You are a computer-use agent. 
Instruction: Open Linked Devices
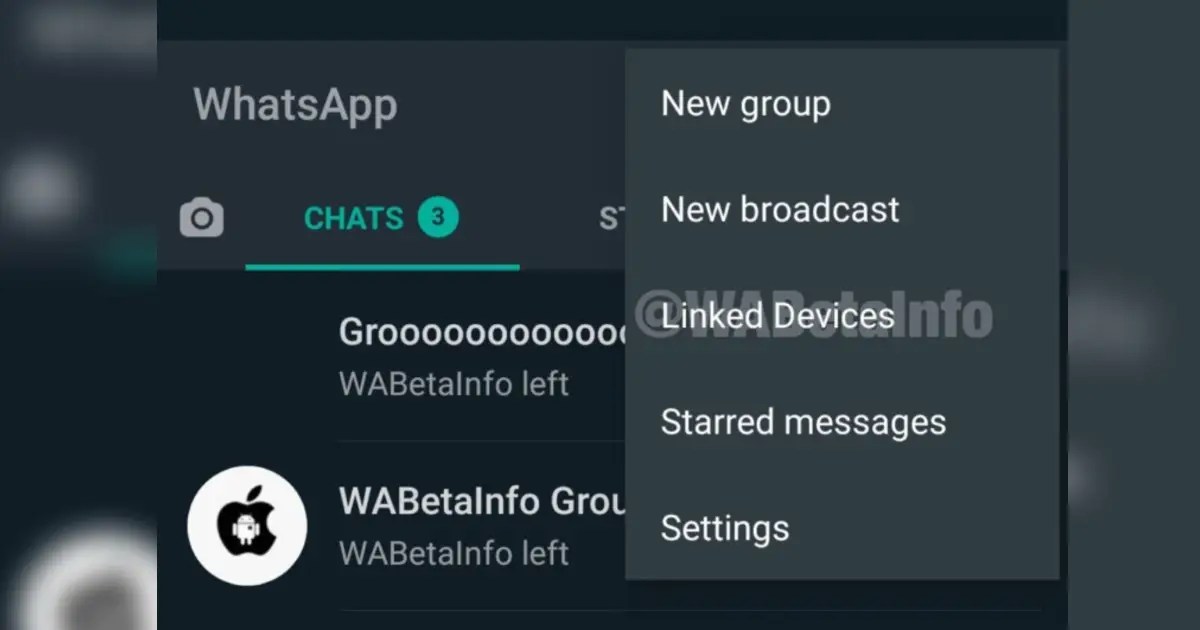pyautogui.click(x=778, y=316)
